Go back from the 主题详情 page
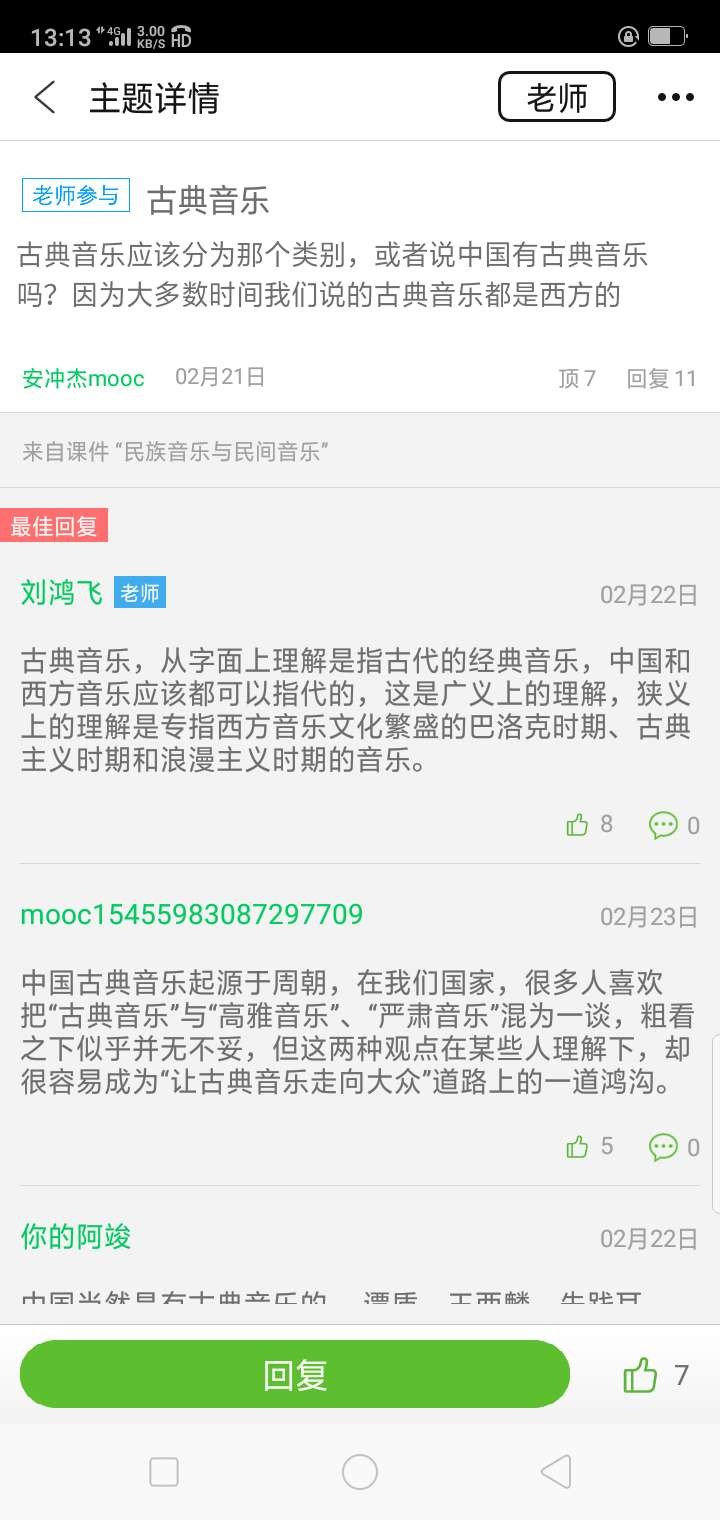 pos(44,98)
